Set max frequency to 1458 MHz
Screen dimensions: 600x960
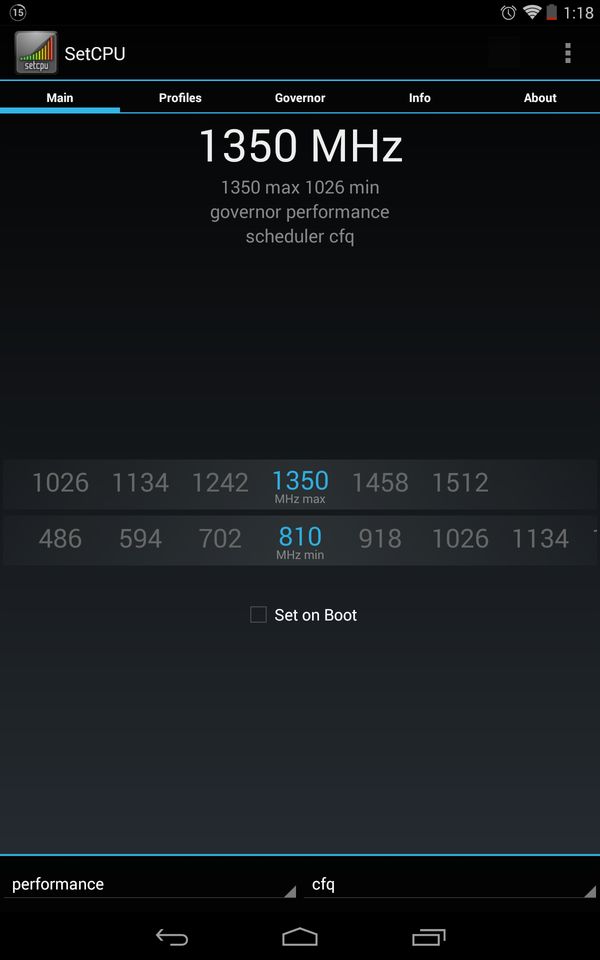(380, 483)
